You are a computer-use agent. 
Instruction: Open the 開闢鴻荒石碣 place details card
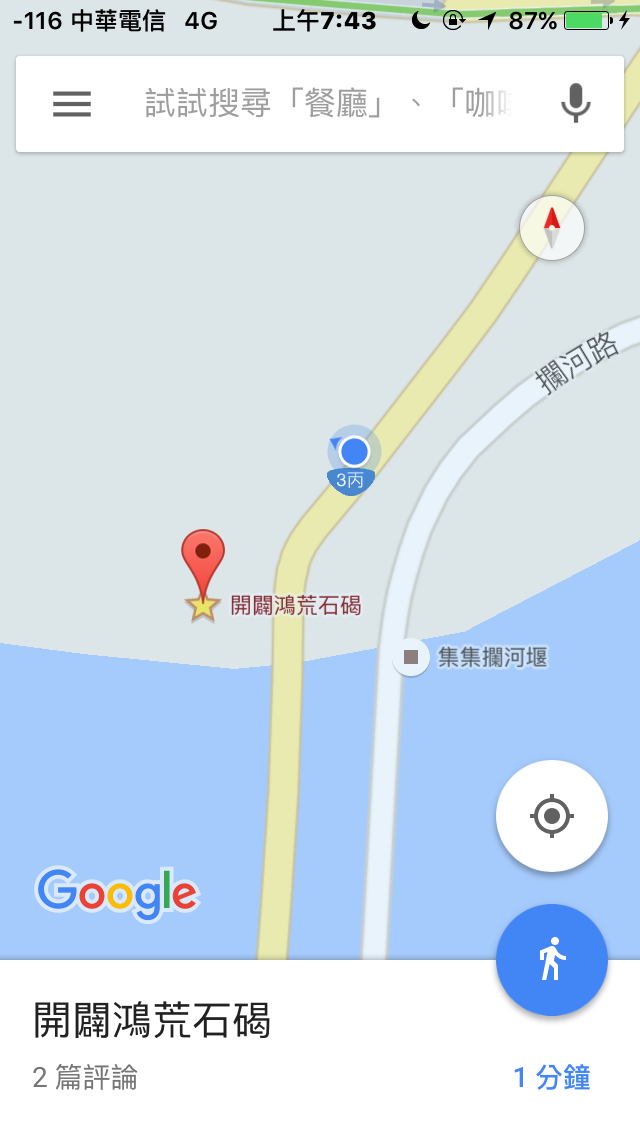[x=320, y=1048]
